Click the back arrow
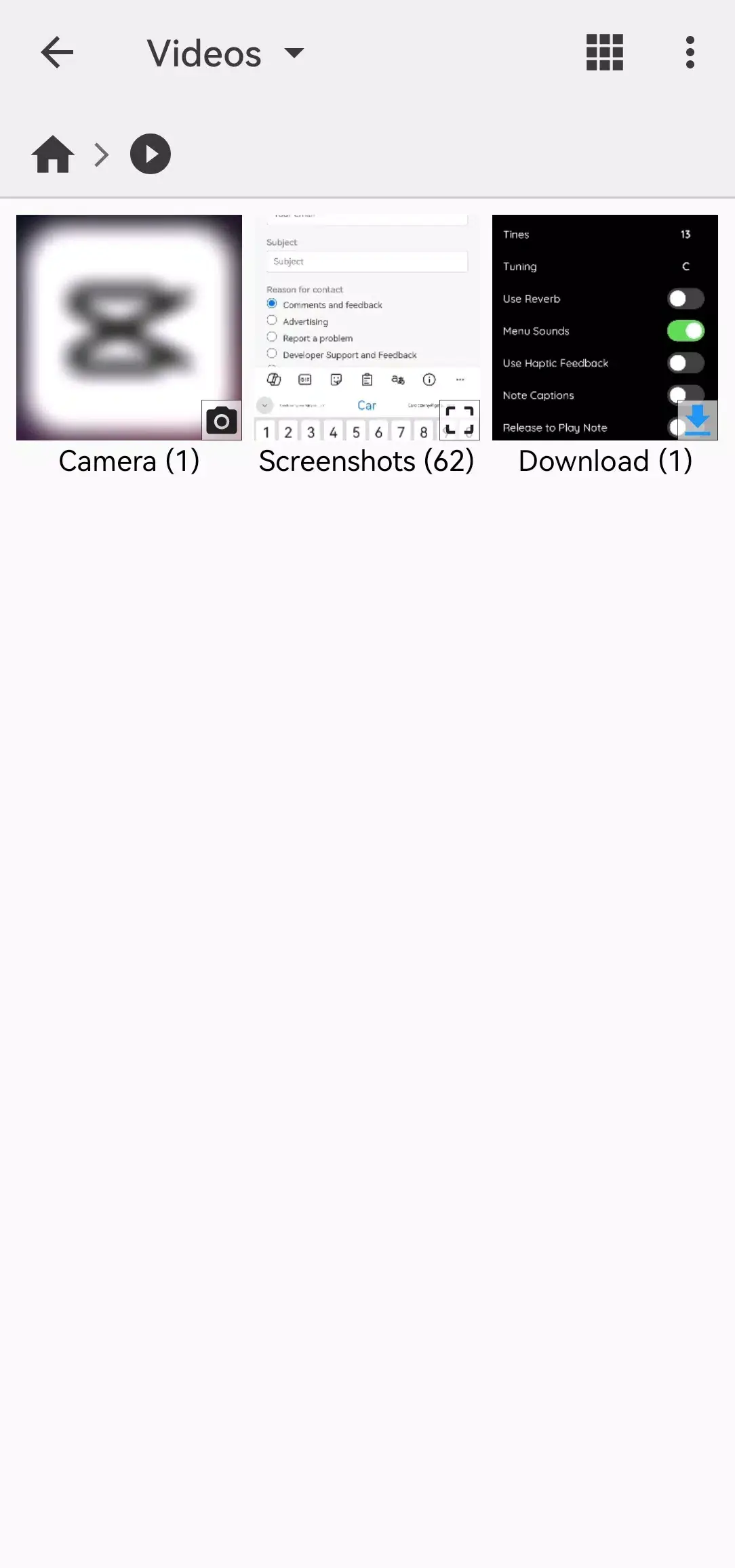The height and width of the screenshot is (1568, 735). coord(57,52)
